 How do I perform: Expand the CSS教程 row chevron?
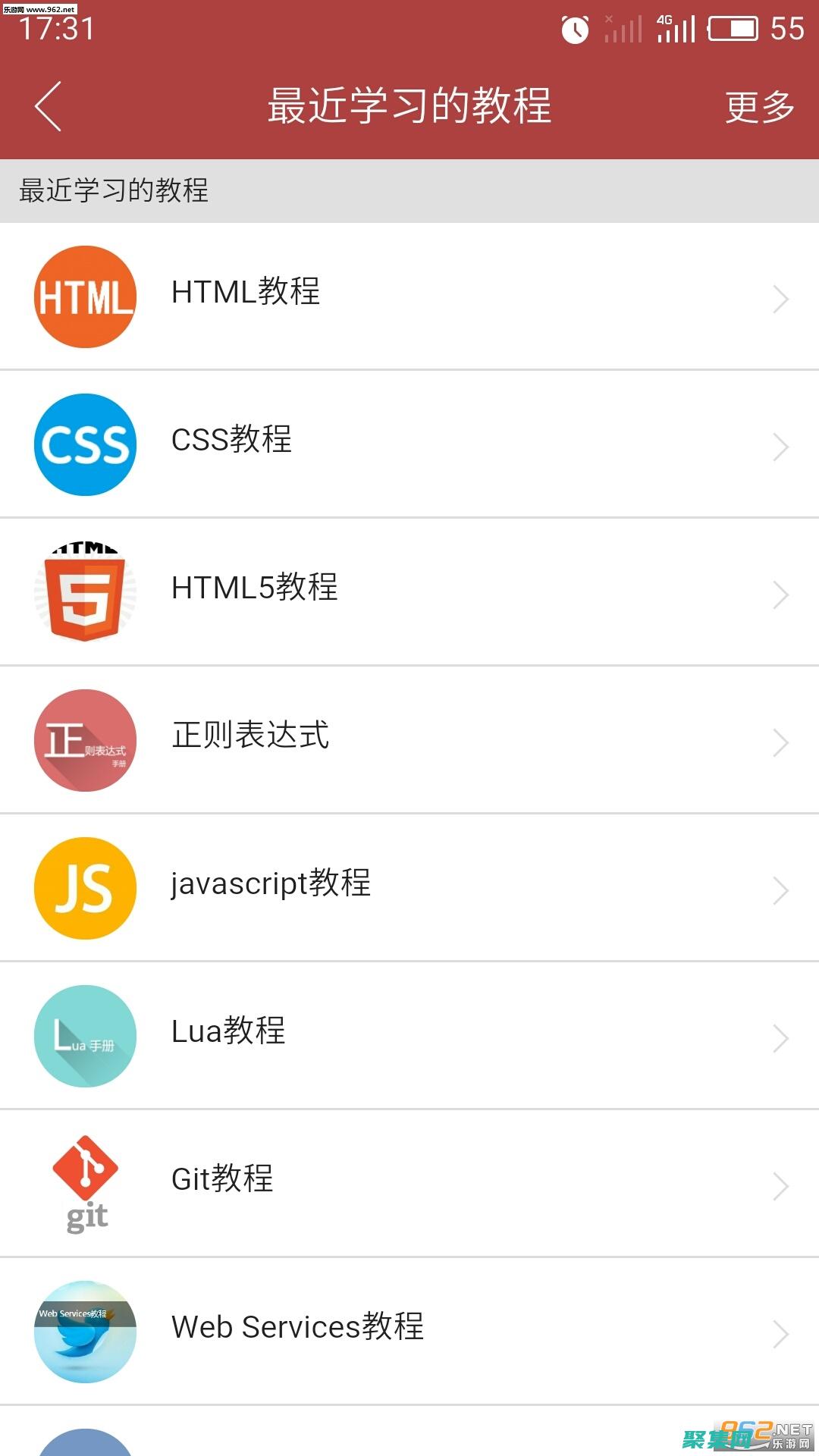click(x=780, y=447)
